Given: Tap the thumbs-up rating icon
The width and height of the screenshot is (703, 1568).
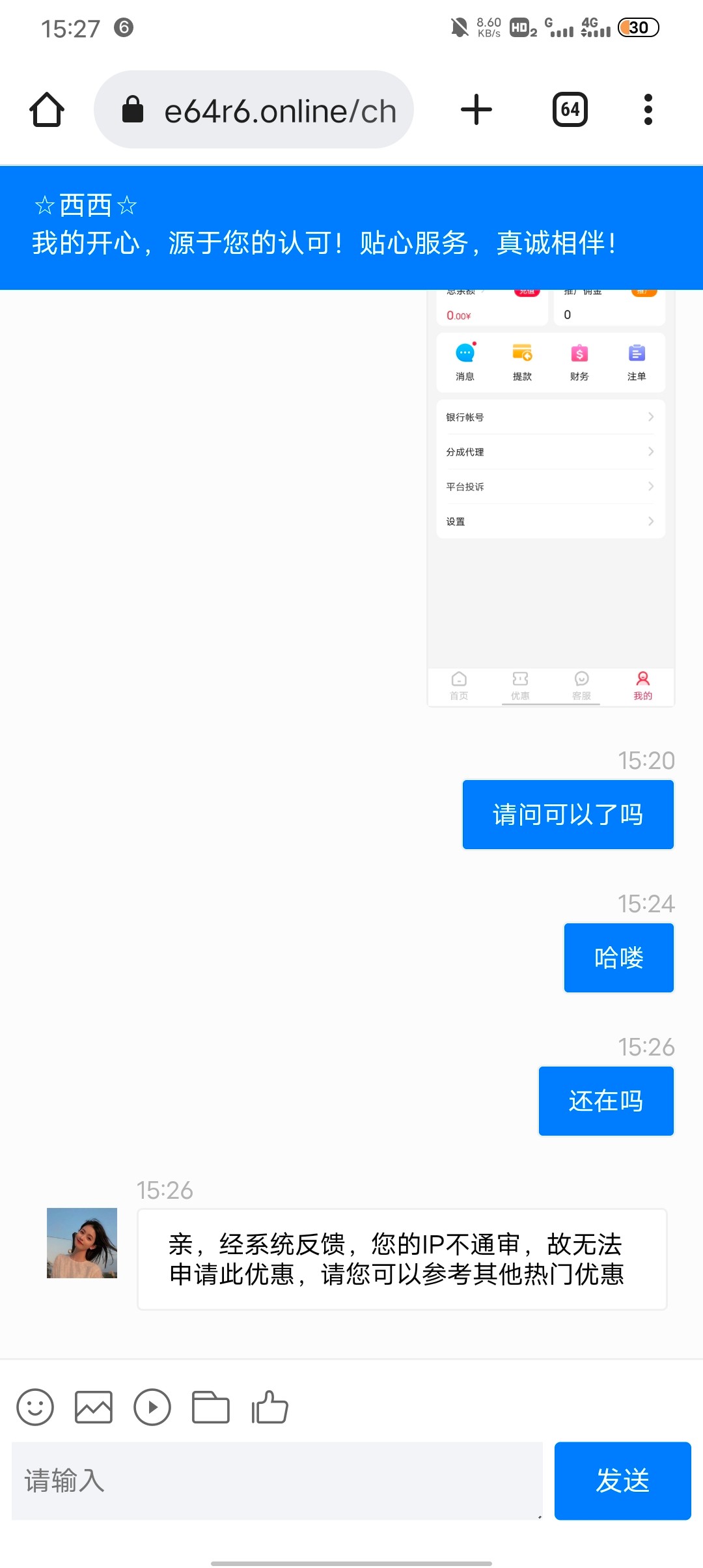Looking at the screenshot, I should click(269, 1407).
